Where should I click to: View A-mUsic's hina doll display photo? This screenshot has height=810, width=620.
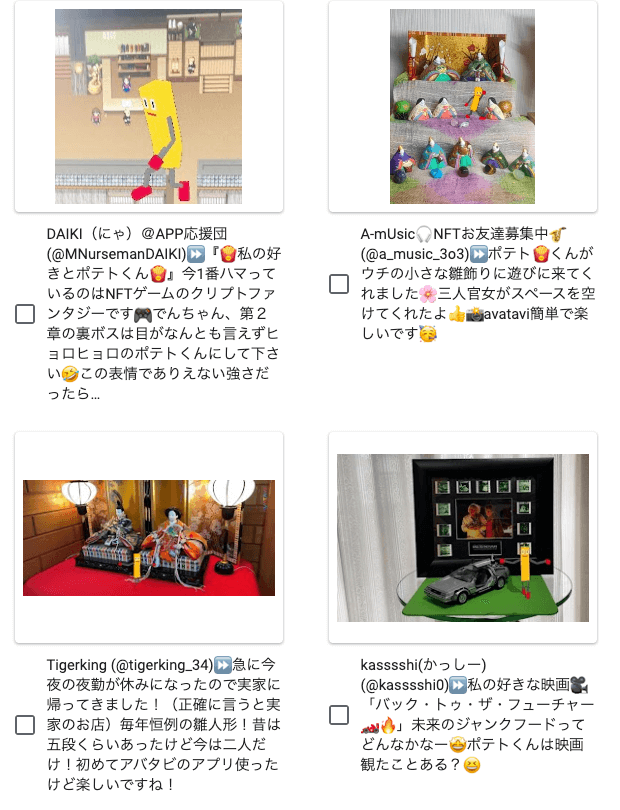pos(462,106)
